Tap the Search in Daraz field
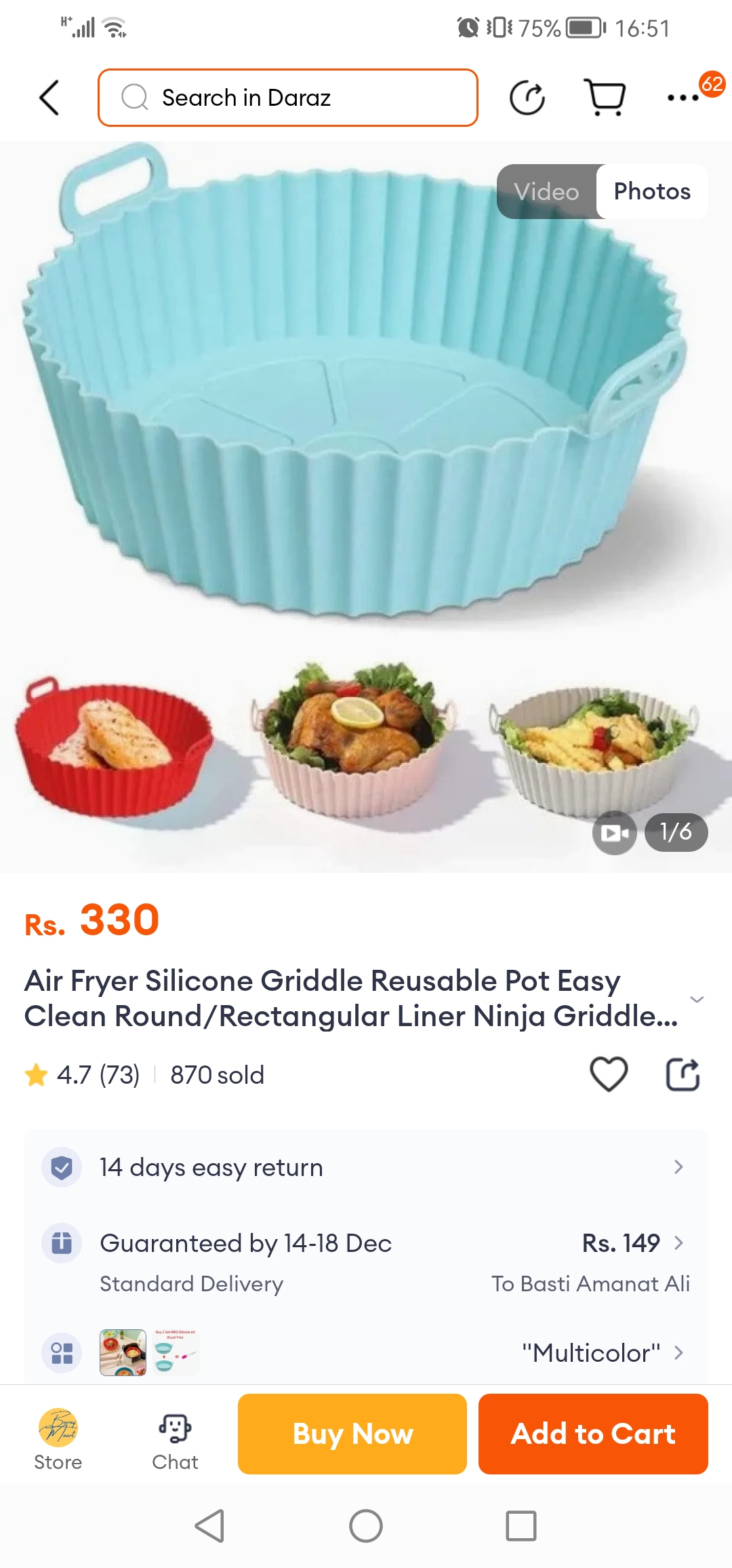The height and width of the screenshot is (1568, 732). tap(288, 98)
